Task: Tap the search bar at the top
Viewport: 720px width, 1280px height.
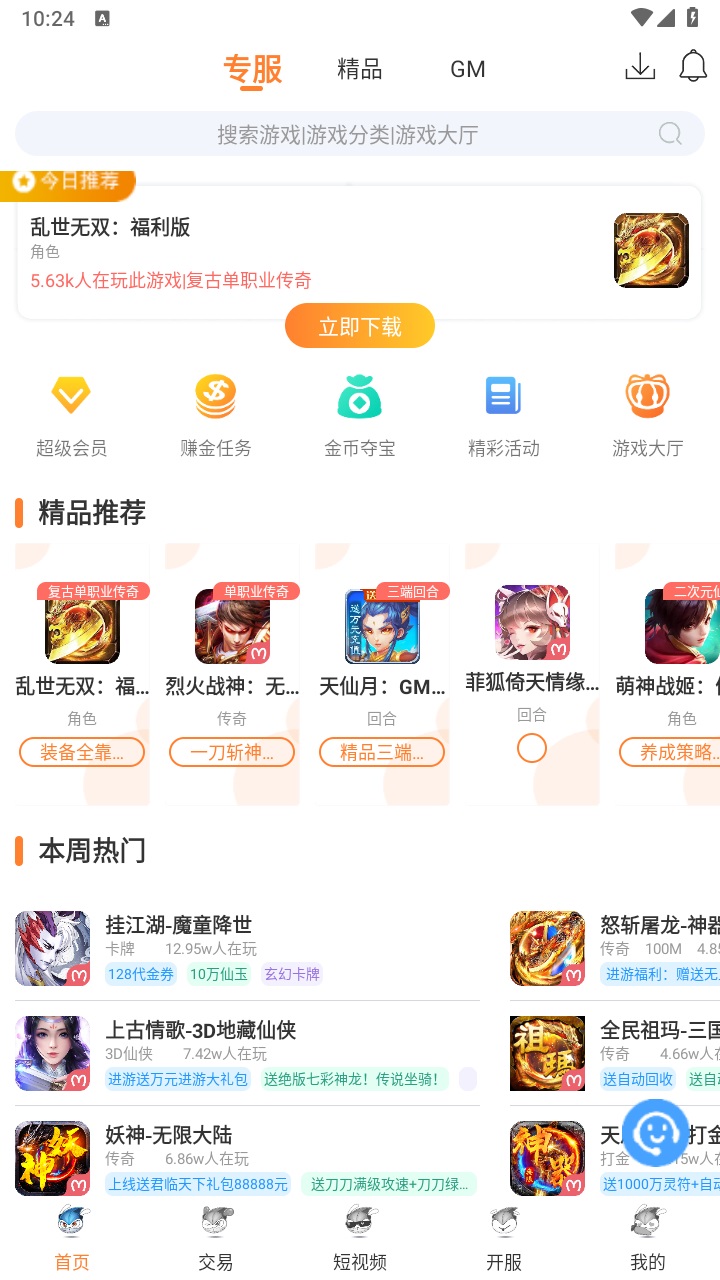Action: tap(360, 133)
